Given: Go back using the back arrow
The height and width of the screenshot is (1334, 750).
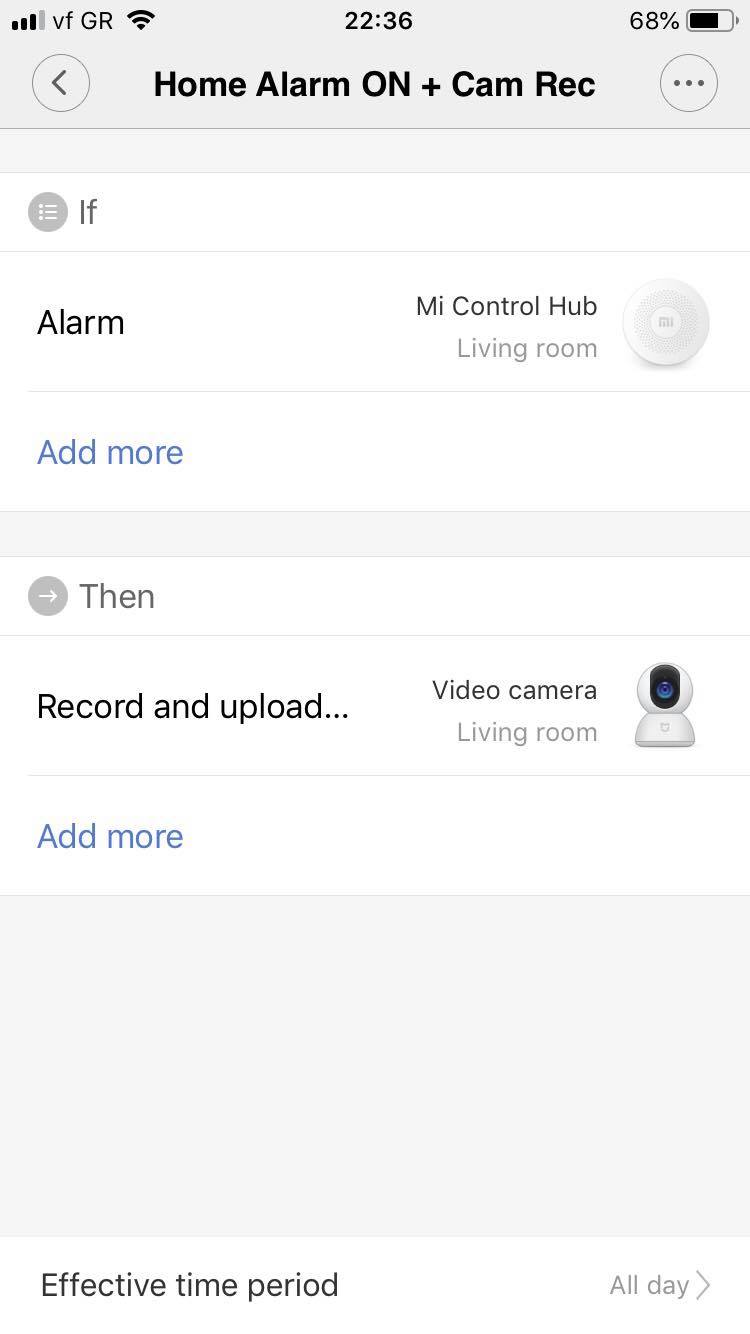Looking at the screenshot, I should (61, 83).
